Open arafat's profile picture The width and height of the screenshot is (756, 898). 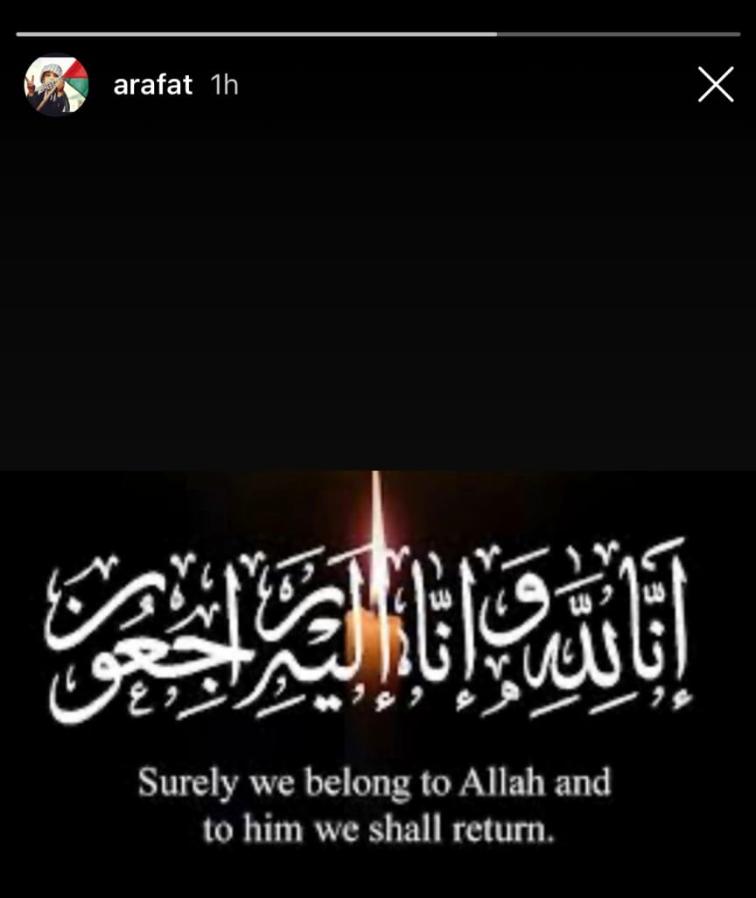tap(56, 85)
